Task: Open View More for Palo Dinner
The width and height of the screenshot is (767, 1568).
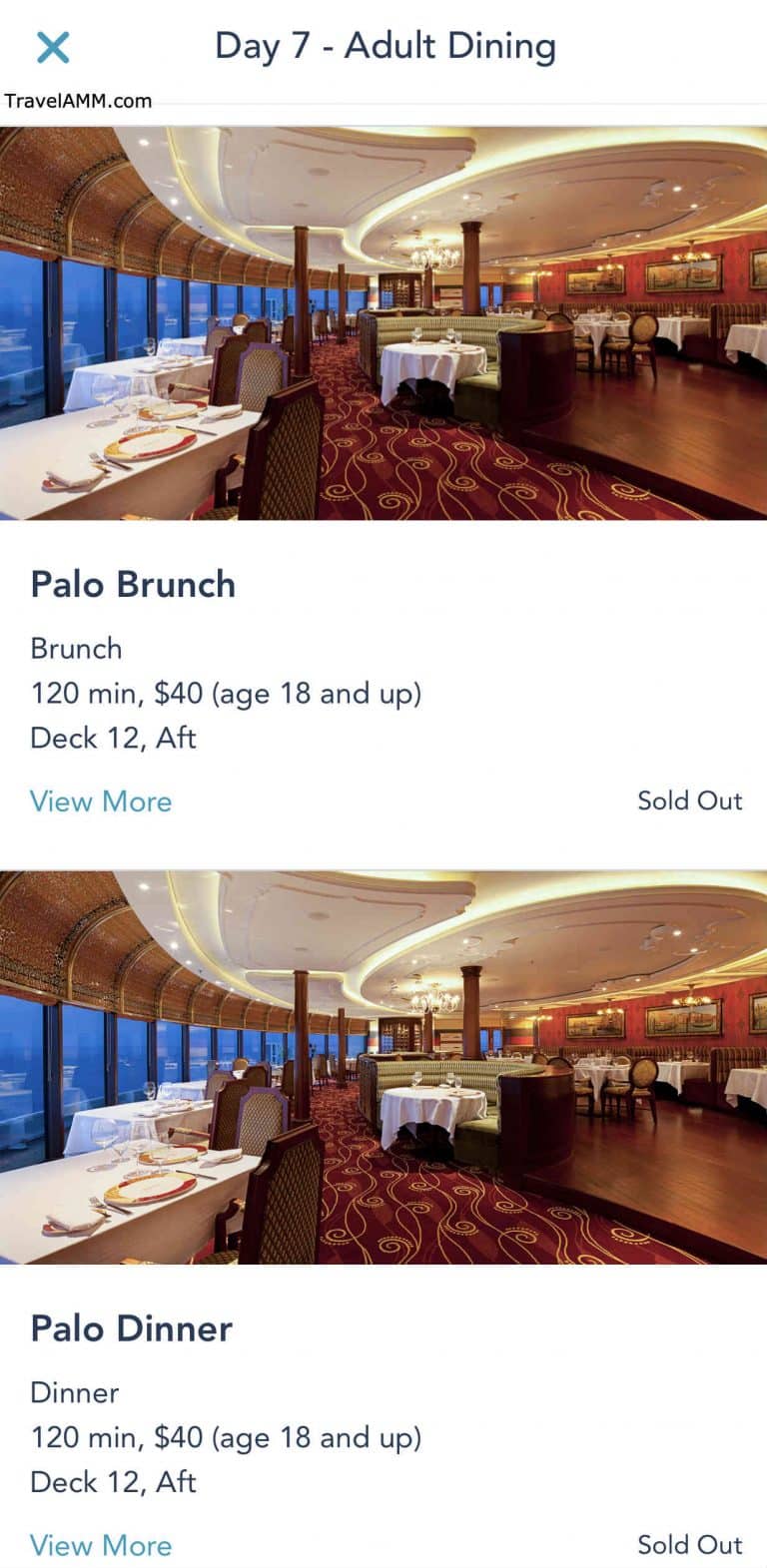Action: point(101,1545)
